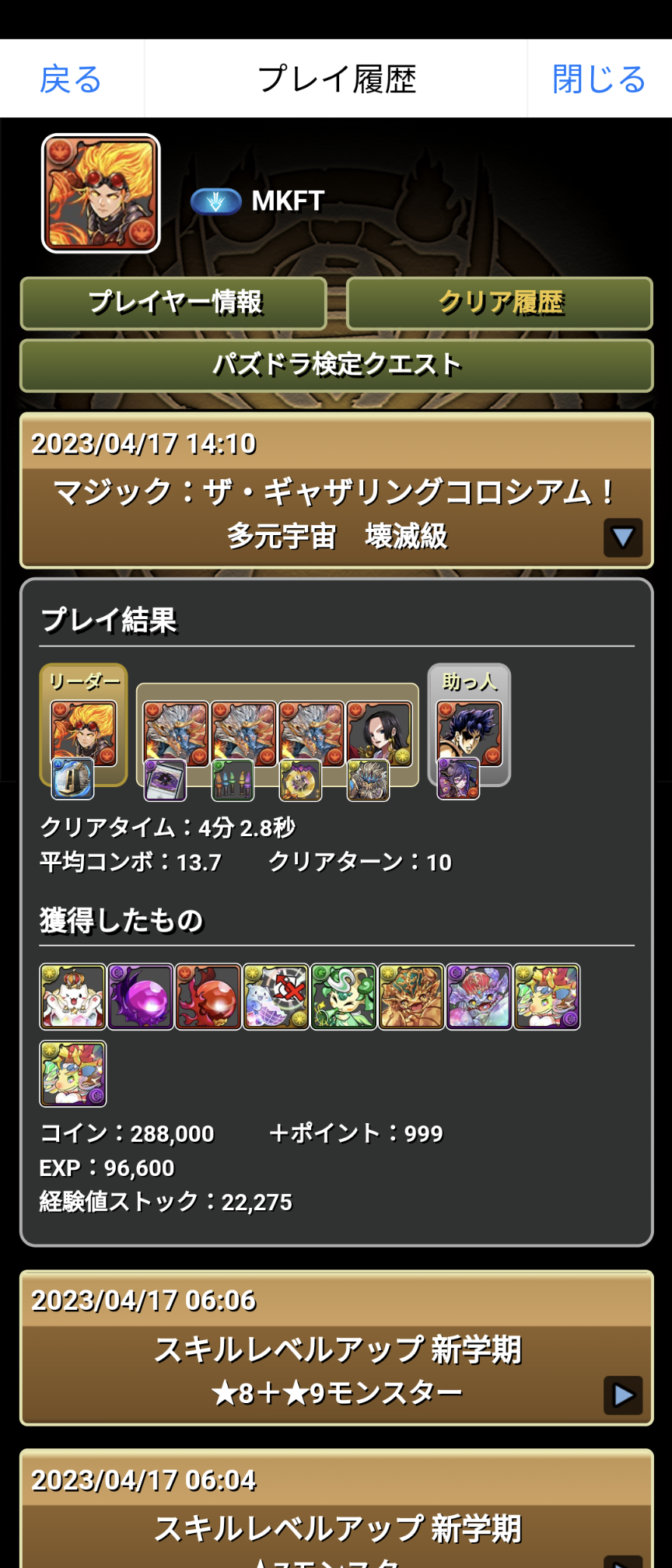Tap 戻る to go back

click(71, 79)
